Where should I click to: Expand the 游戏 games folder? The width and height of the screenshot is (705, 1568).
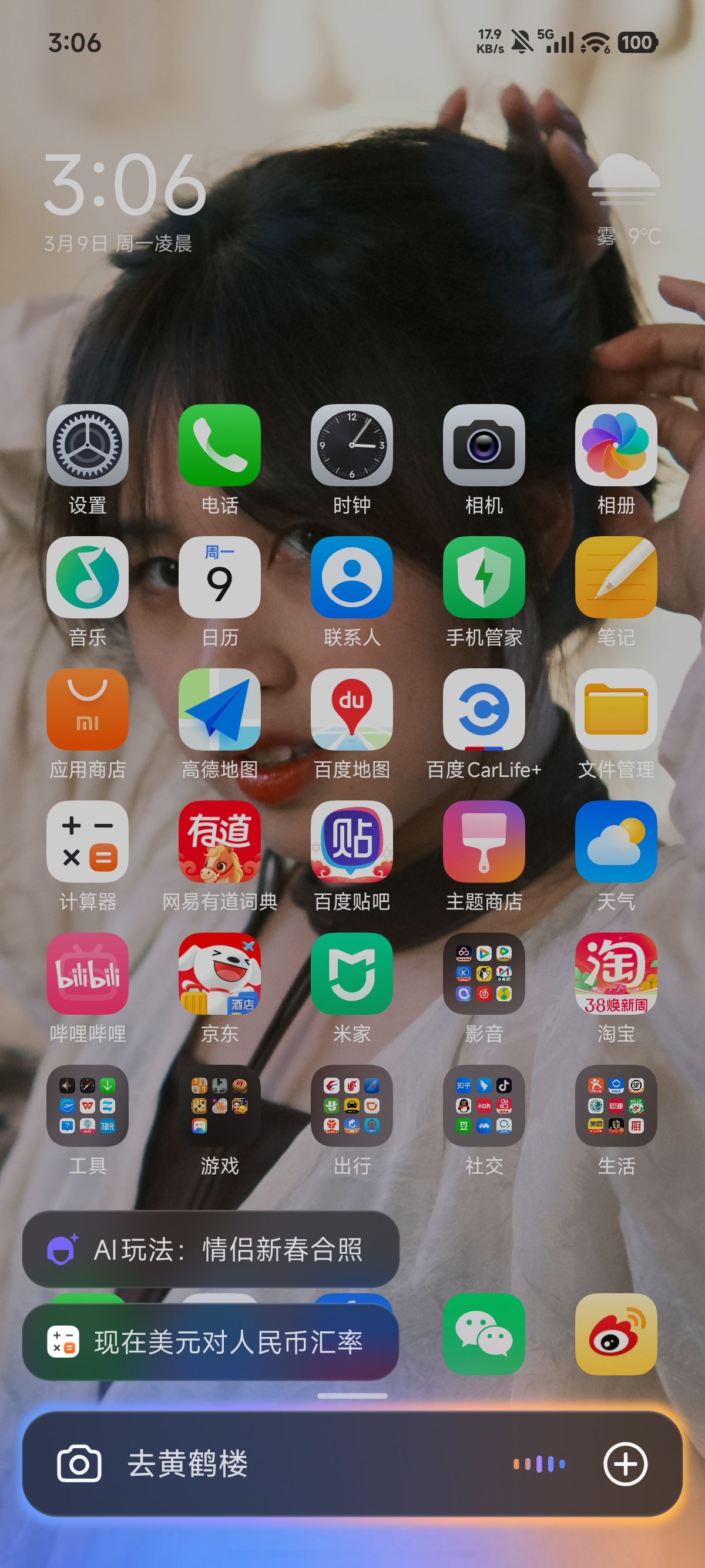(x=219, y=1105)
